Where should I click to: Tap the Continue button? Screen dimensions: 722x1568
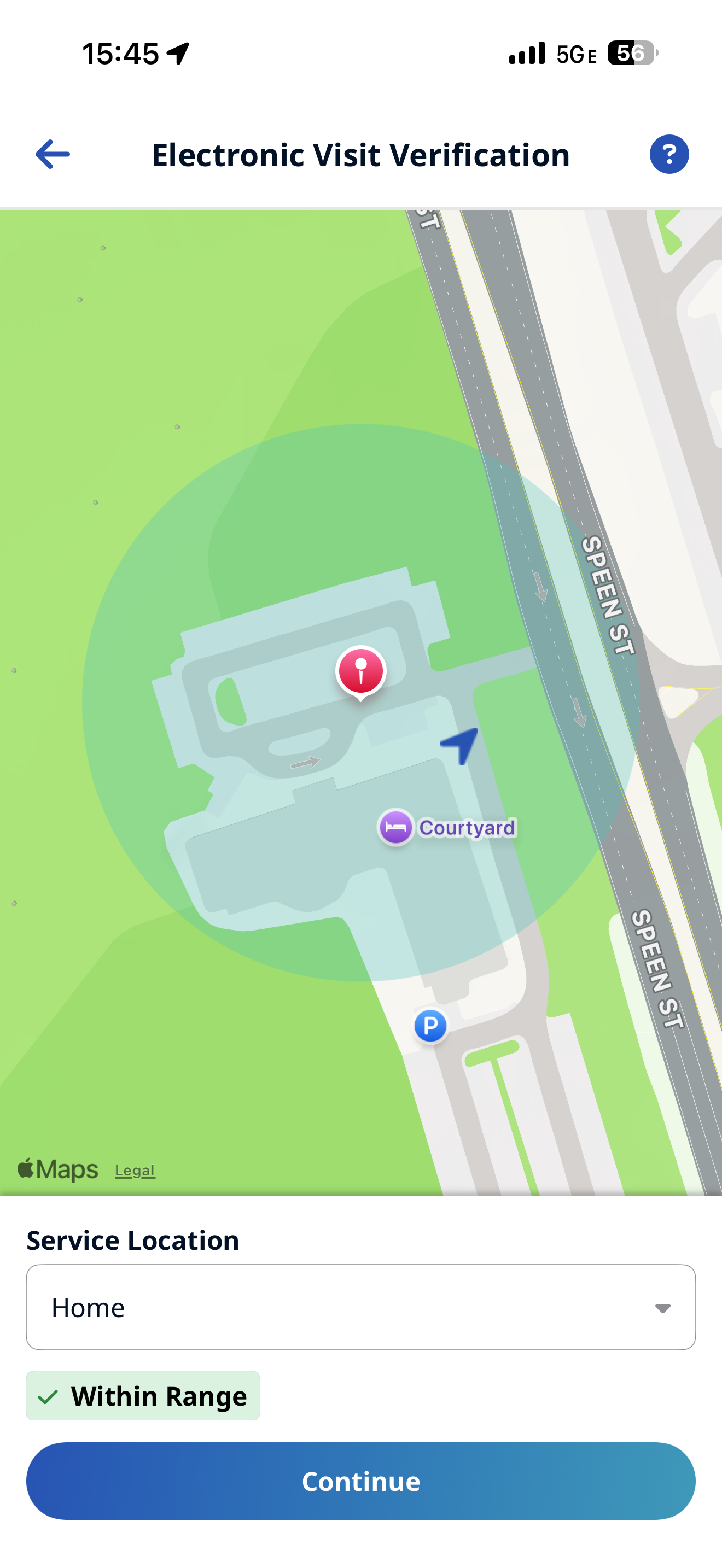(x=360, y=1481)
